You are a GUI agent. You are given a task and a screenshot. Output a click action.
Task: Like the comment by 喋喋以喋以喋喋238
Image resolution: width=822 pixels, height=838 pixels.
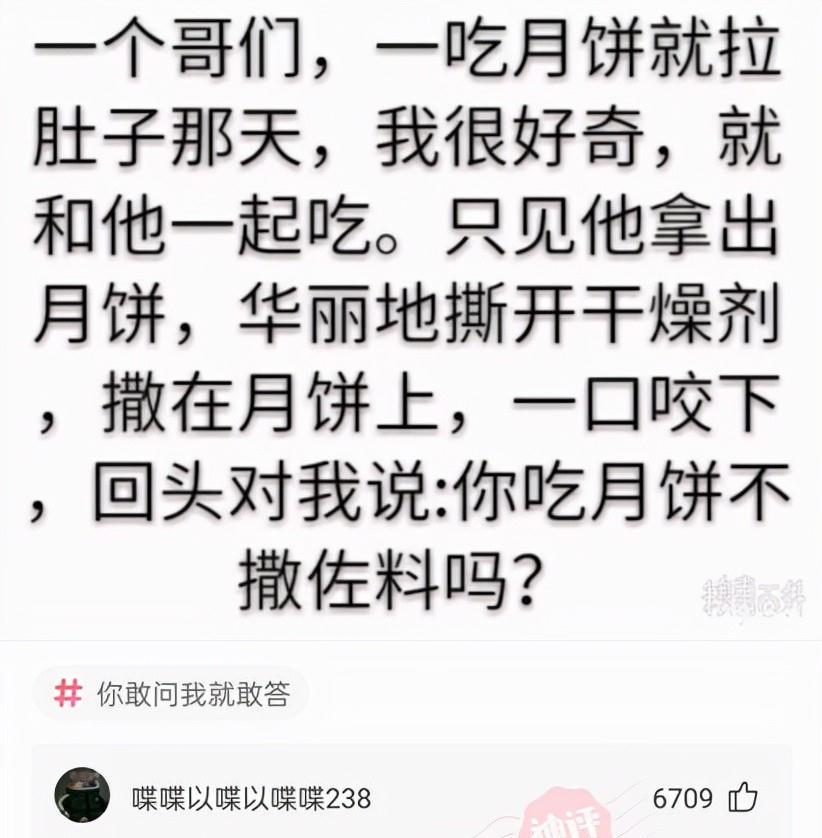[x=743, y=798]
